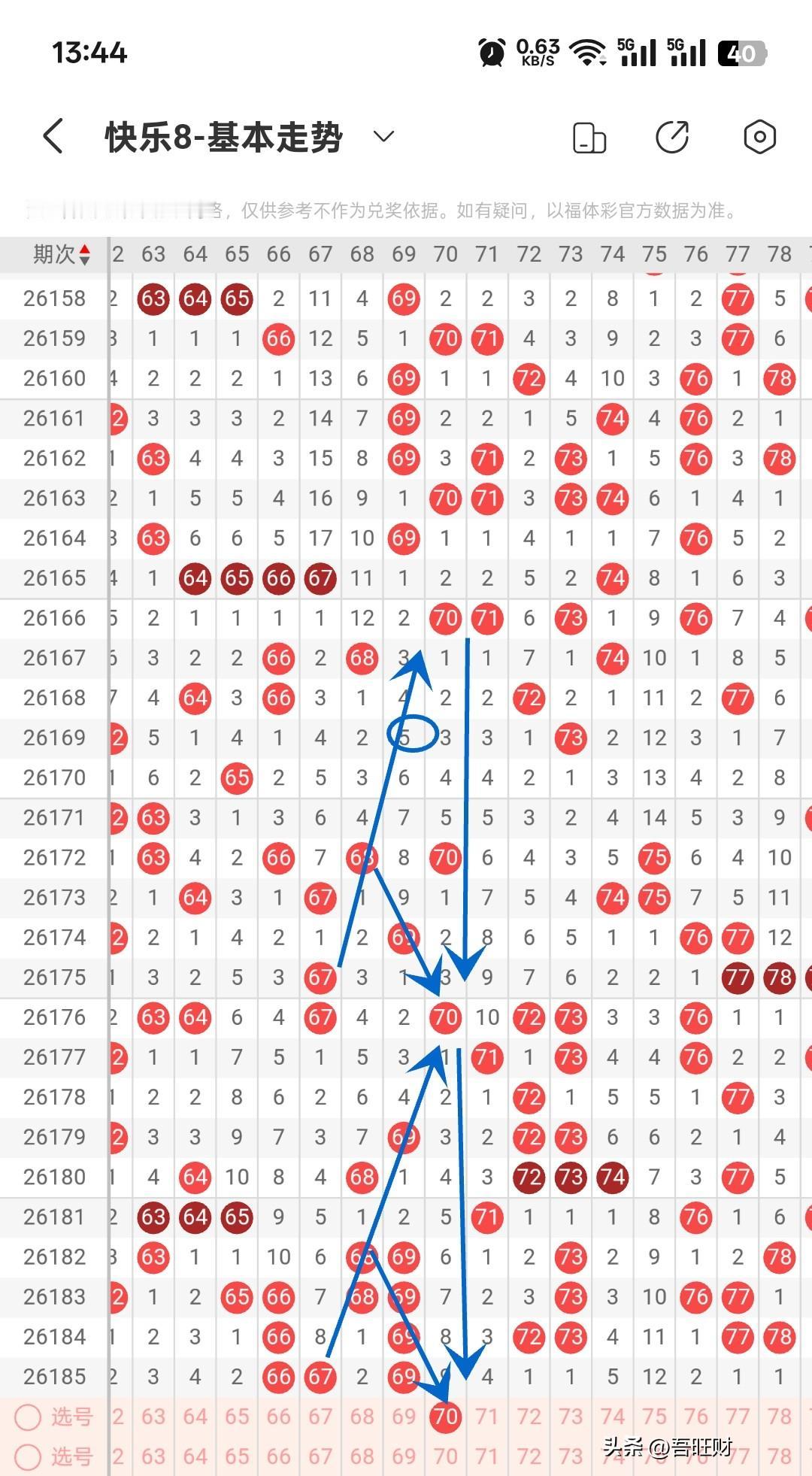This screenshot has height=1476, width=812.
Task: Pick number 63 in upper 选号 row
Action: tap(153, 1417)
